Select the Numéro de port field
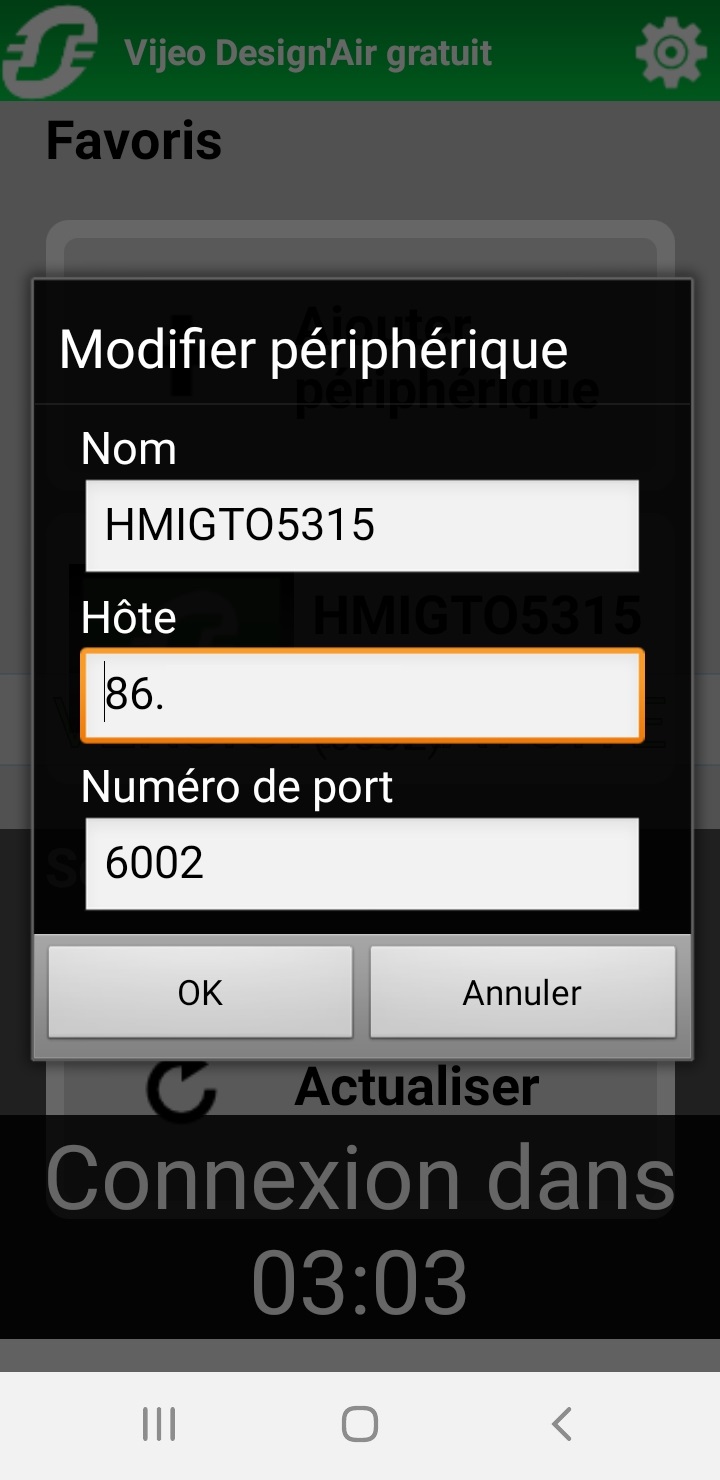 click(x=361, y=863)
